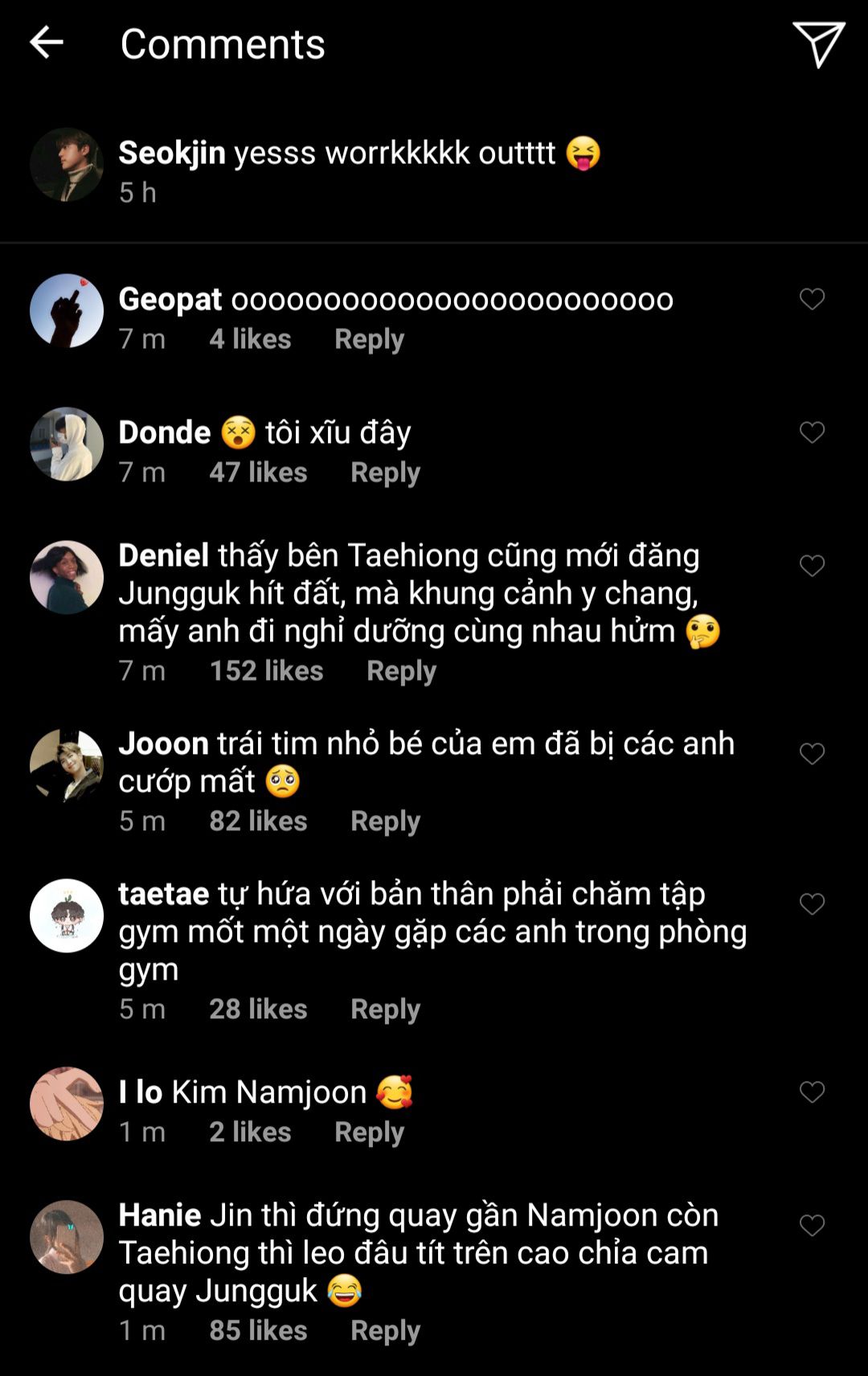This screenshot has width=868, height=1376.
Task: Reply to I lo's comment
Action: point(369,1132)
